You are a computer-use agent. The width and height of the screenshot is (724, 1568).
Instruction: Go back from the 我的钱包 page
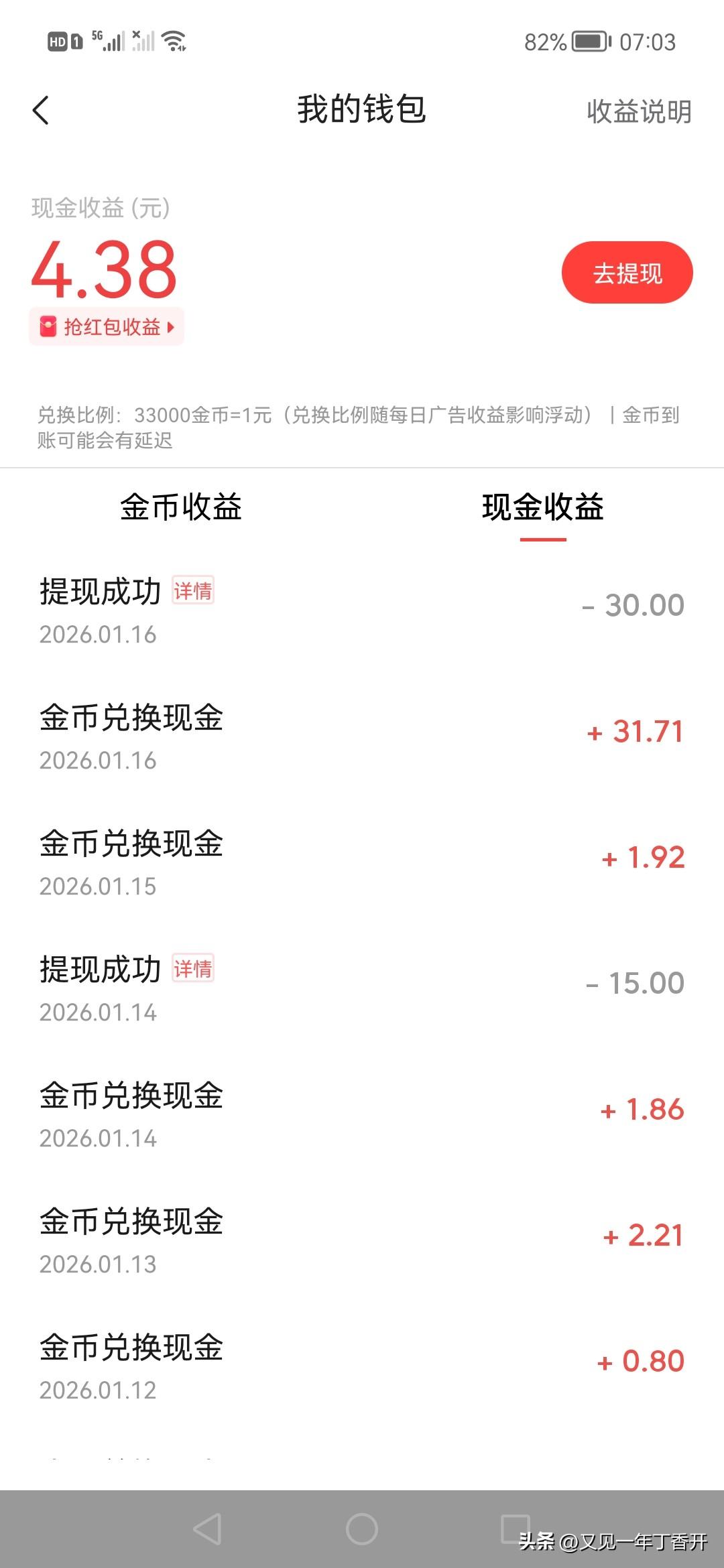pyautogui.click(x=41, y=111)
